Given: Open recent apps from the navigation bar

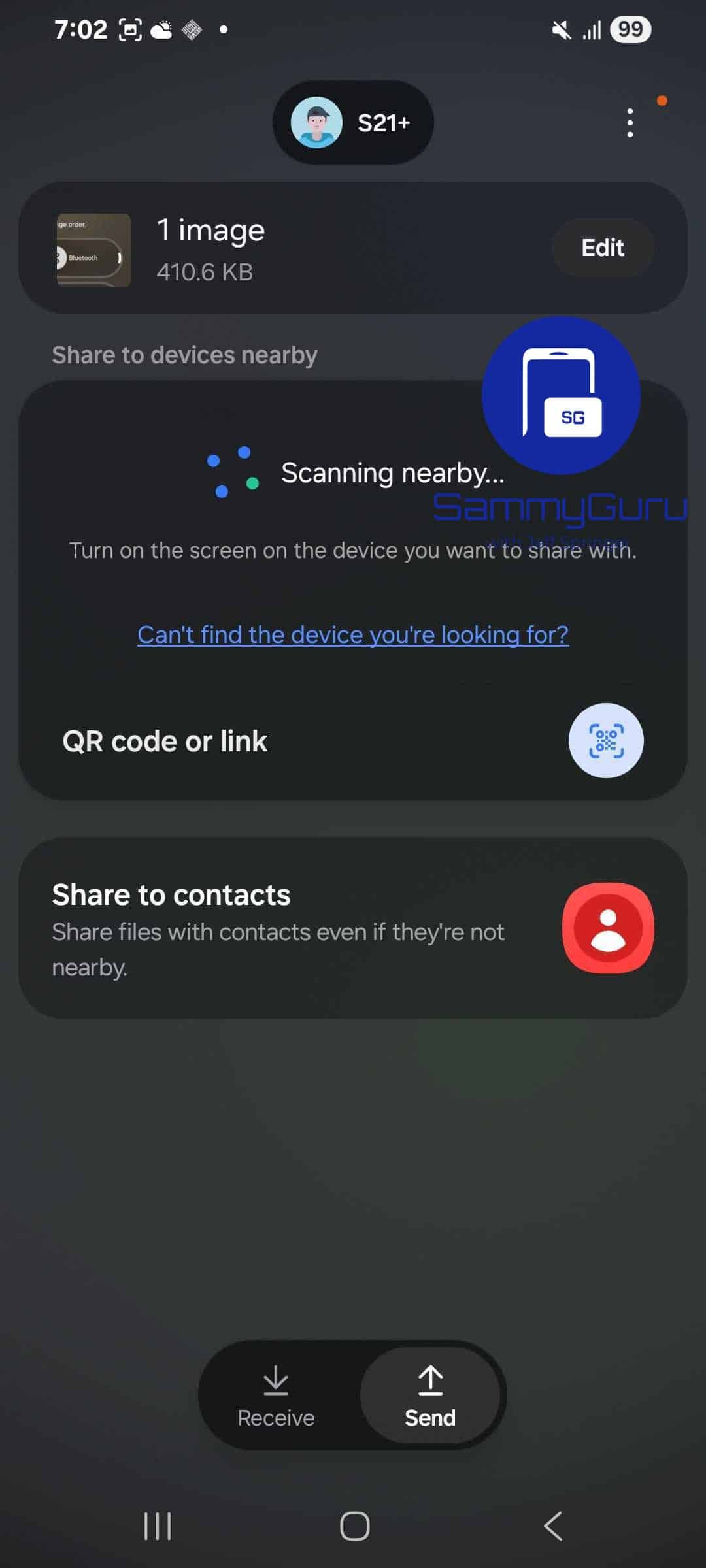Looking at the screenshot, I should [158, 1527].
